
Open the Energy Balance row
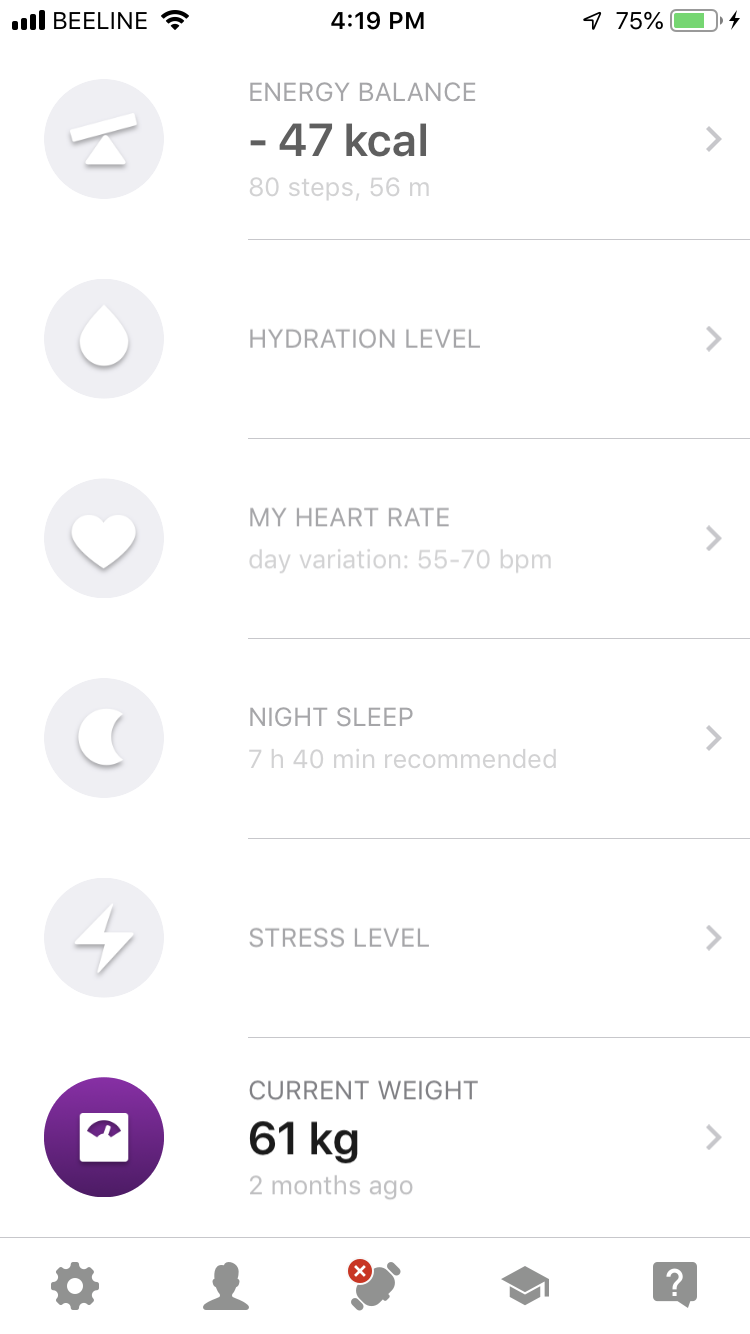(375, 140)
